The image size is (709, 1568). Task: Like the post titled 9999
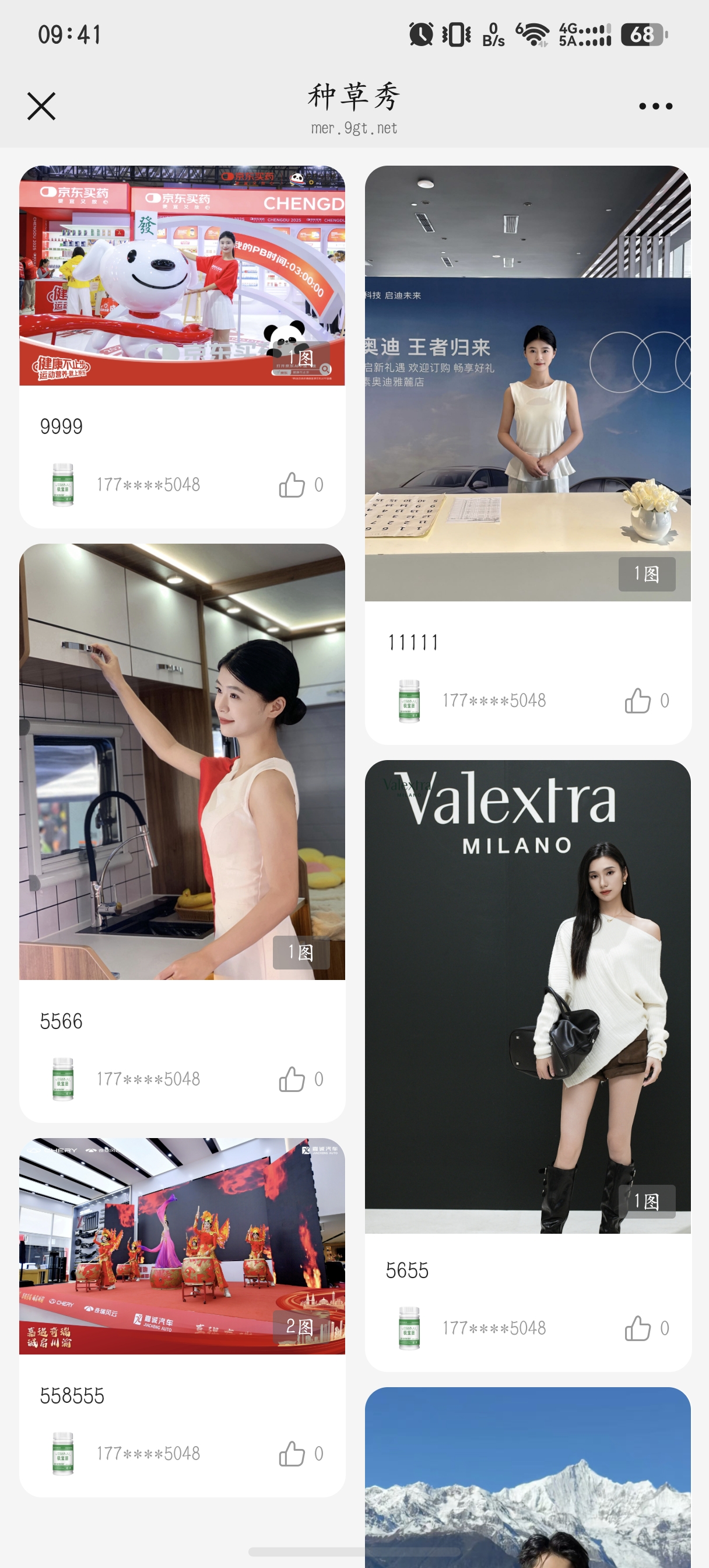coord(292,485)
